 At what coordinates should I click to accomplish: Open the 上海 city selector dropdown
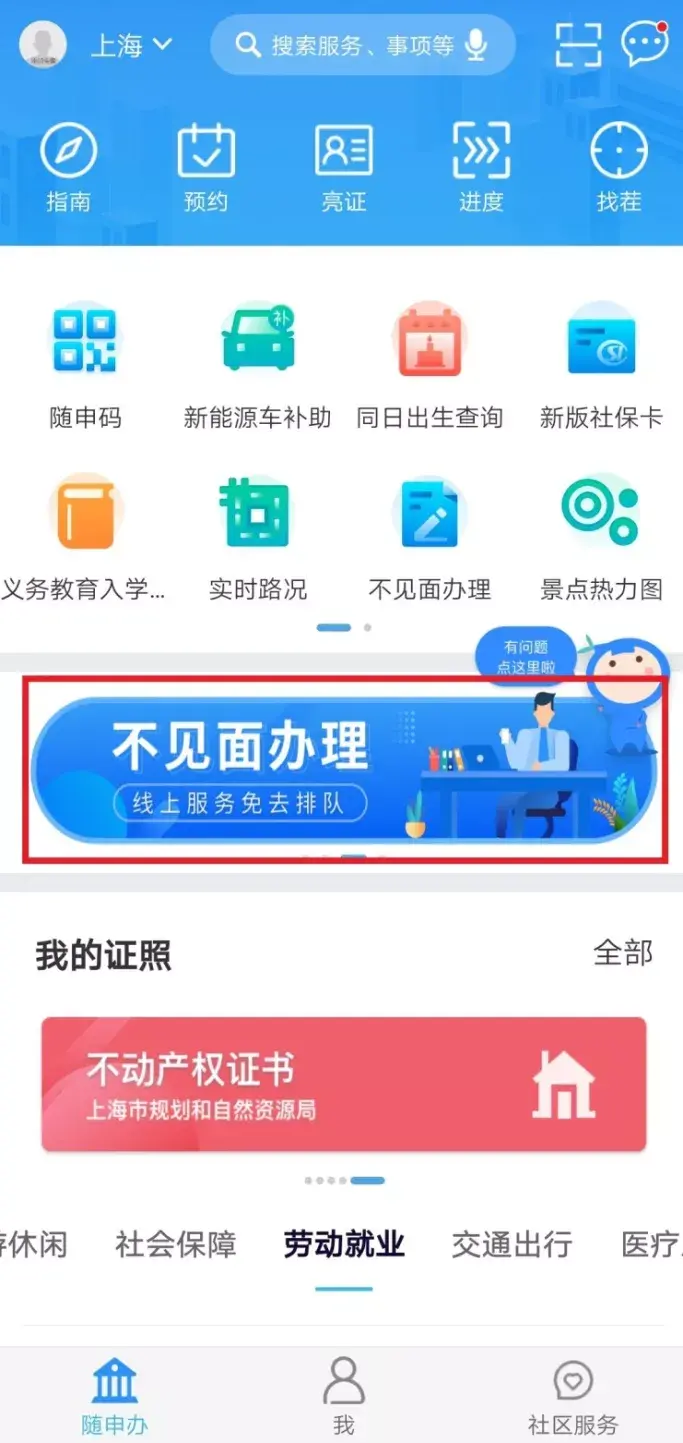[132, 45]
